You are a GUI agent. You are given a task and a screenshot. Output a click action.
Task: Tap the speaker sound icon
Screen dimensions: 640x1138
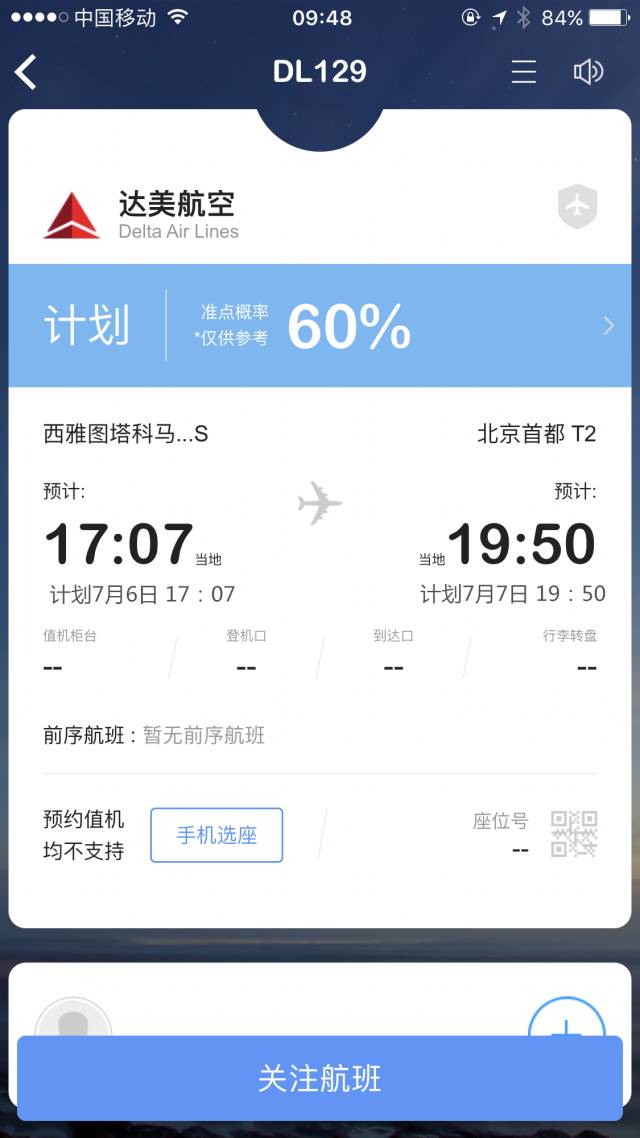pyautogui.click(x=588, y=72)
